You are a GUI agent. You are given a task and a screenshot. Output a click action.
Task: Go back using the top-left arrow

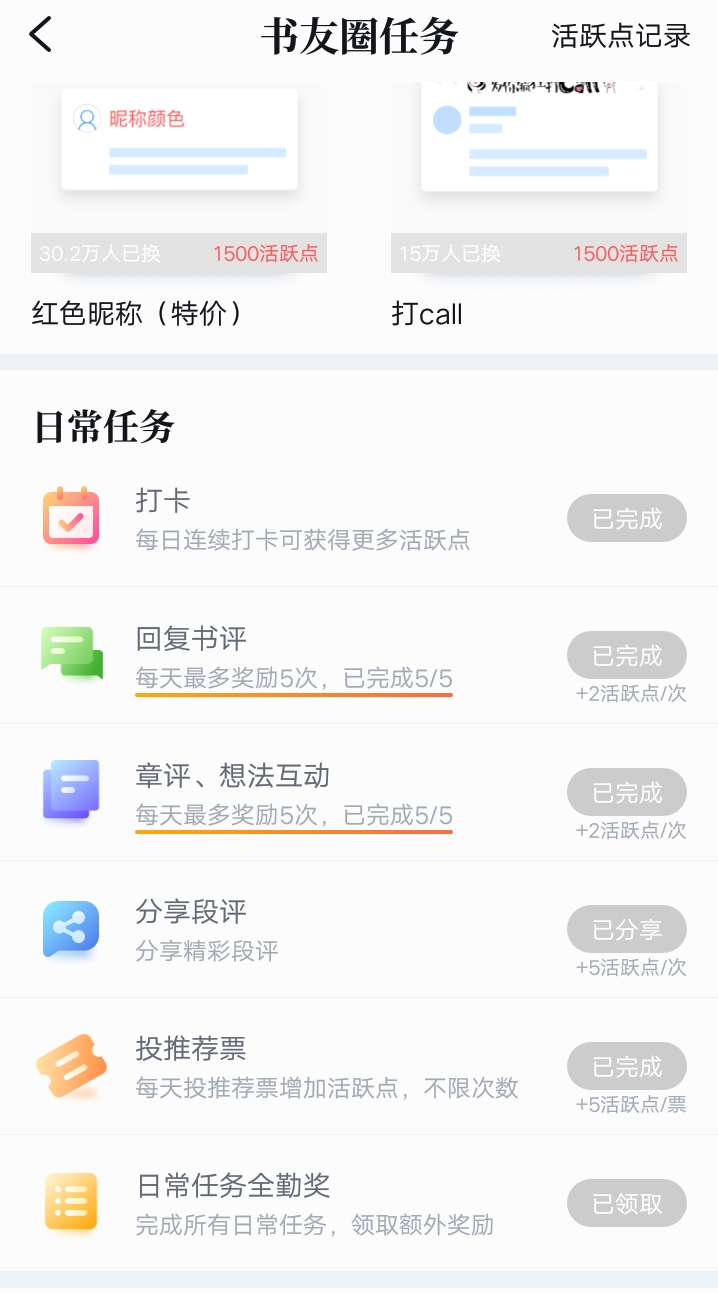coord(40,35)
